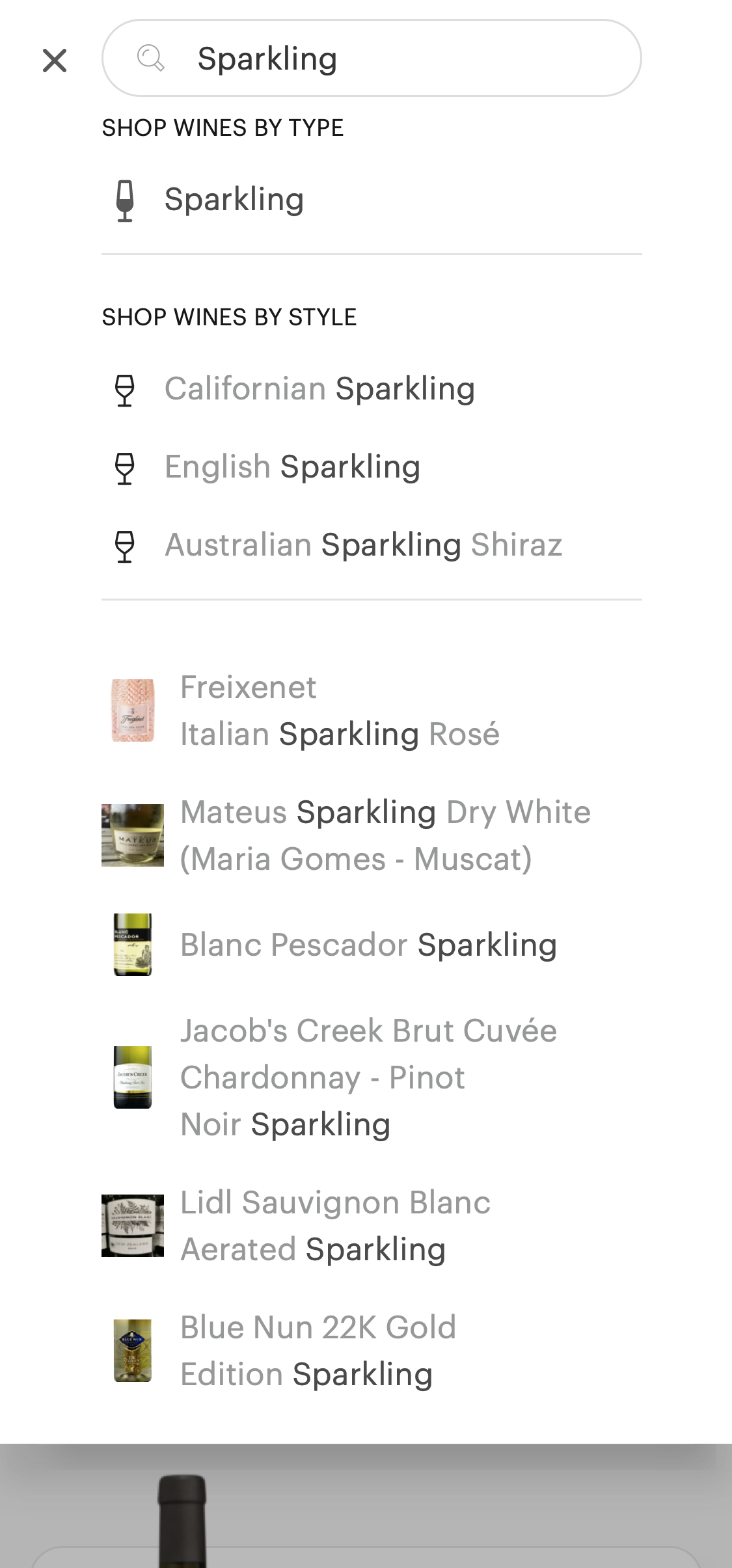Select the Australian Sparkling Shiraz suggestion
Screen dimensions: 732x1568
click(x=363, y=545)
